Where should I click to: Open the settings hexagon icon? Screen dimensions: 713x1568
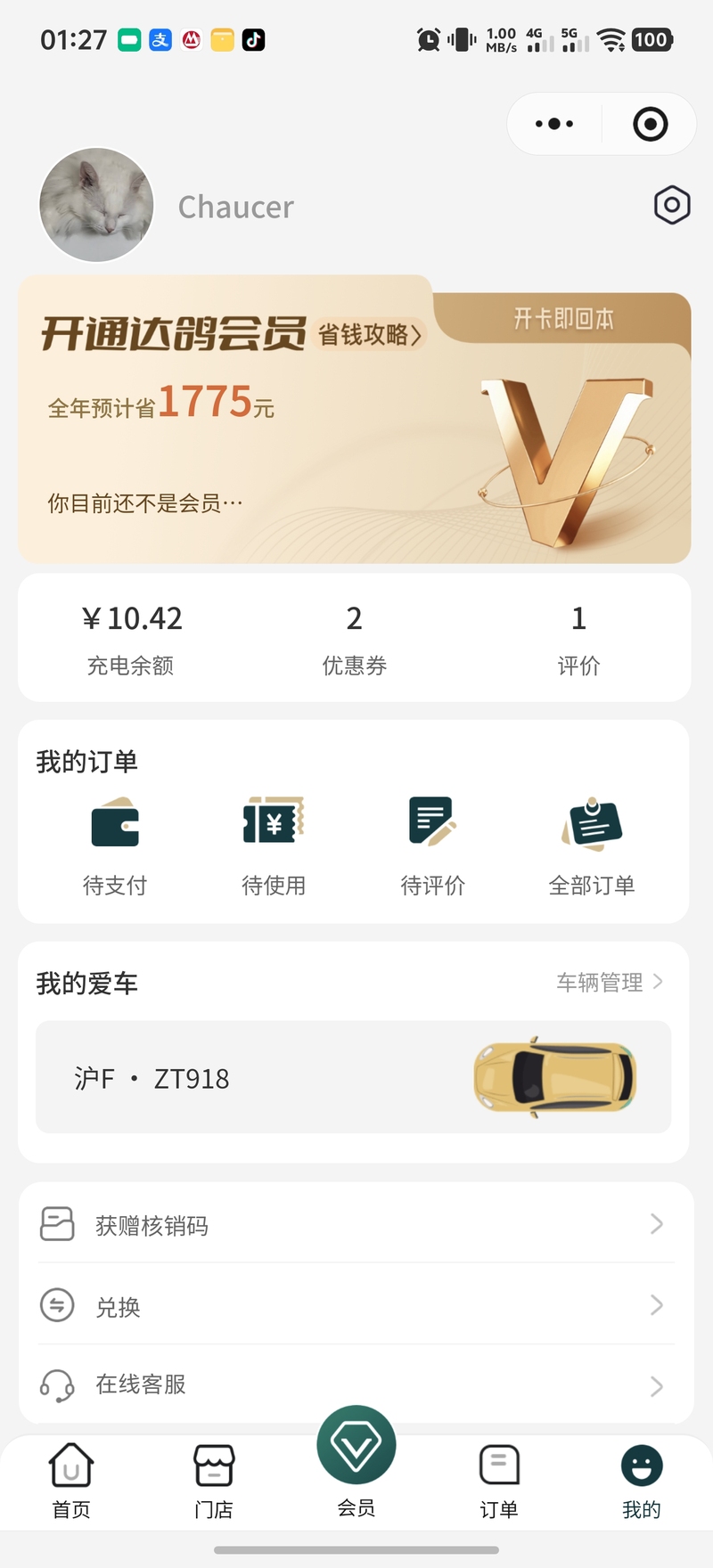click(x=672, y=206)
